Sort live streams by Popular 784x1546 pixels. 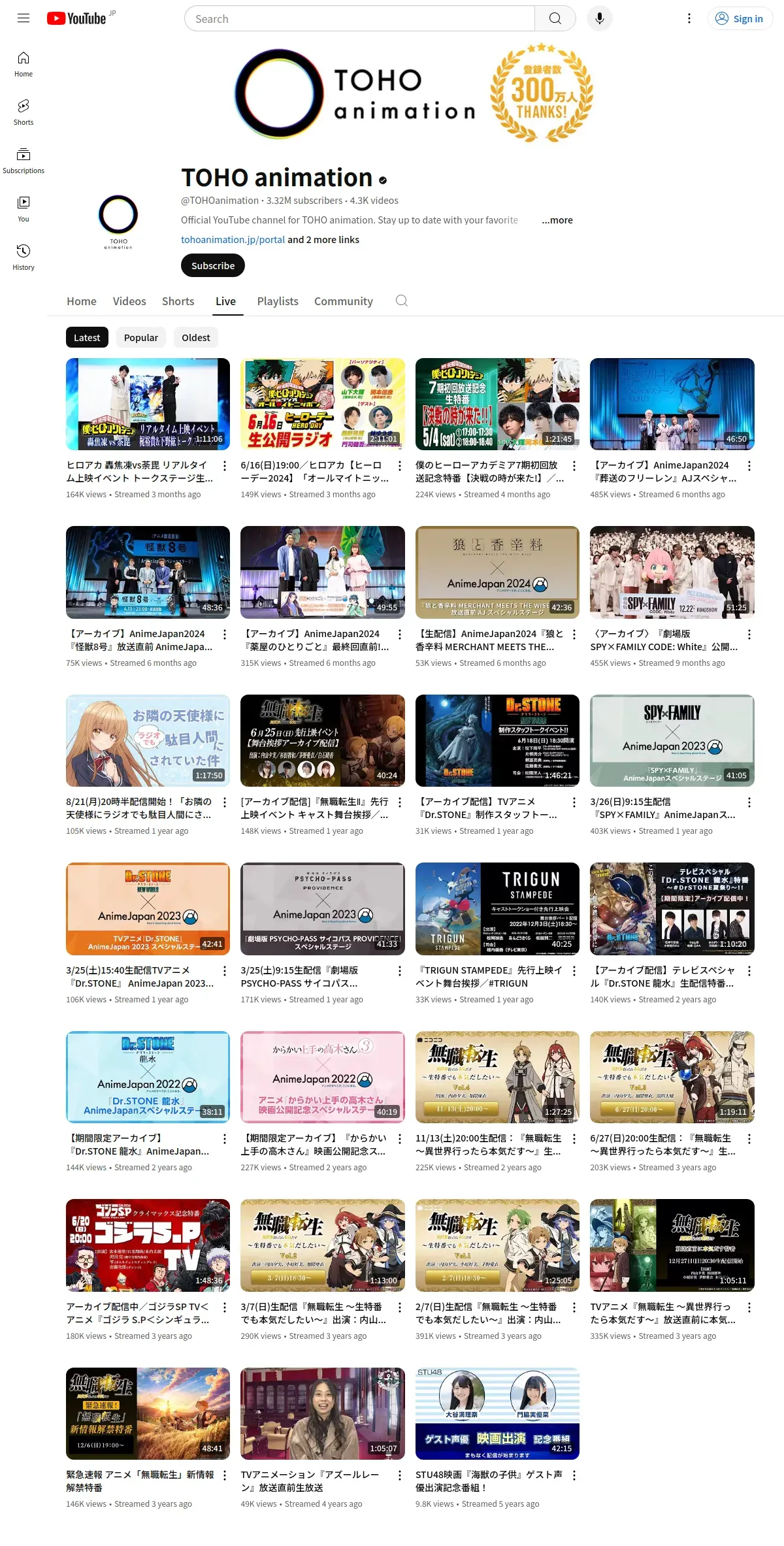[141, 337]
